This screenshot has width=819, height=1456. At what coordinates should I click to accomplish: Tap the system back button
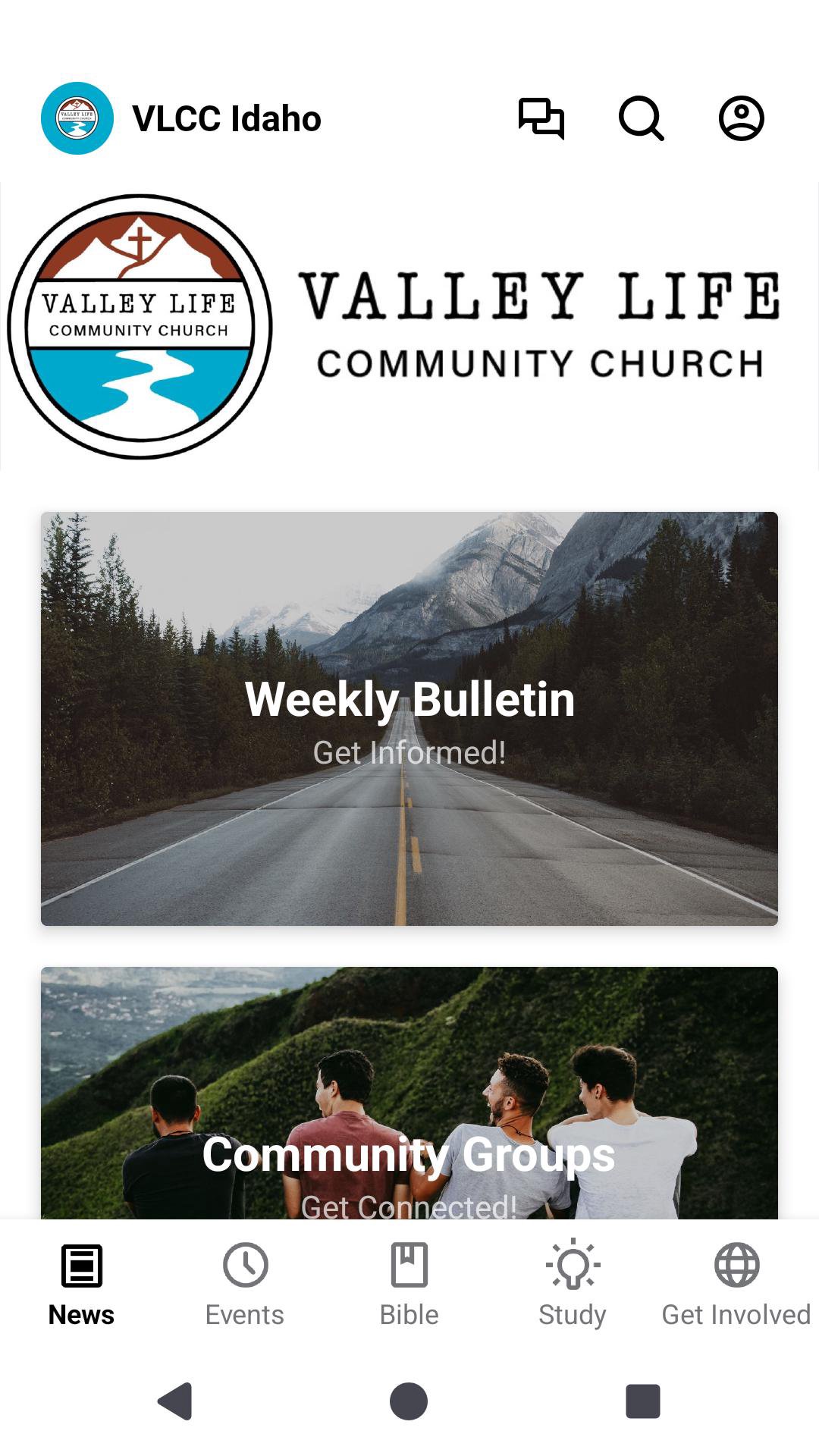pyautogui.click(x=175, y=1401)
